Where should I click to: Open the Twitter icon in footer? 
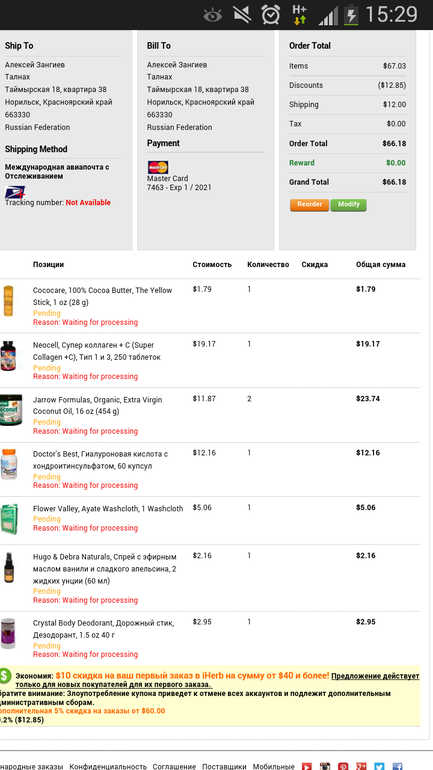click(x=379, y=766)
